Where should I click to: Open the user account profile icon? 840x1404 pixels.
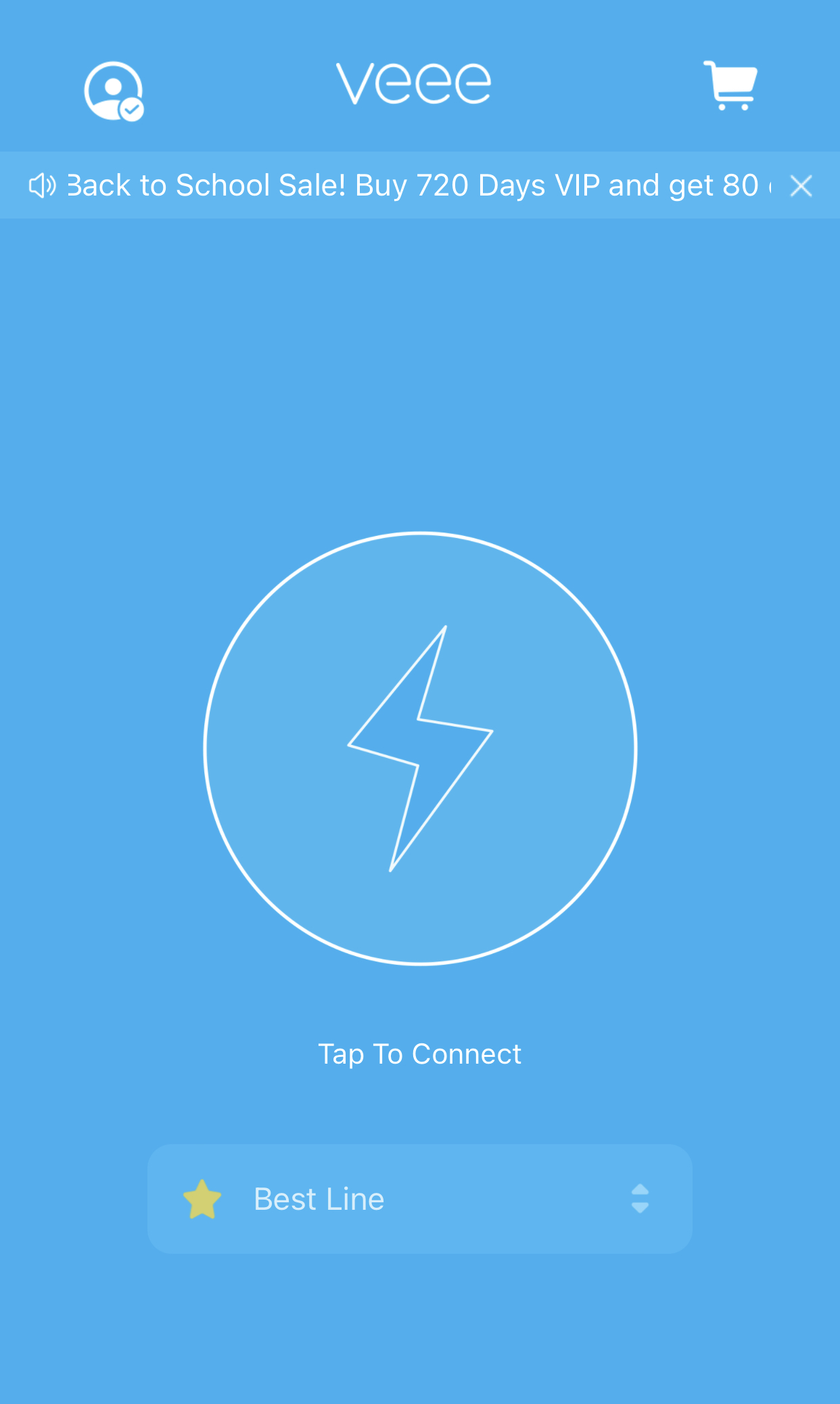(x=114, y=91)
